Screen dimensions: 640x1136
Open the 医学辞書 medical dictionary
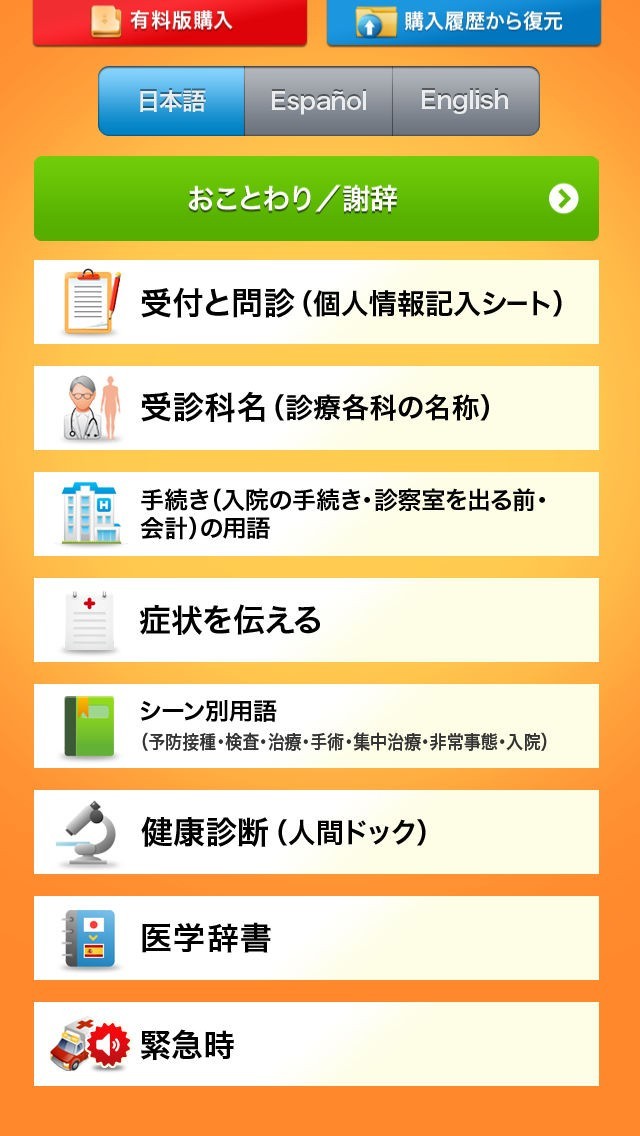tap(316, 938)
